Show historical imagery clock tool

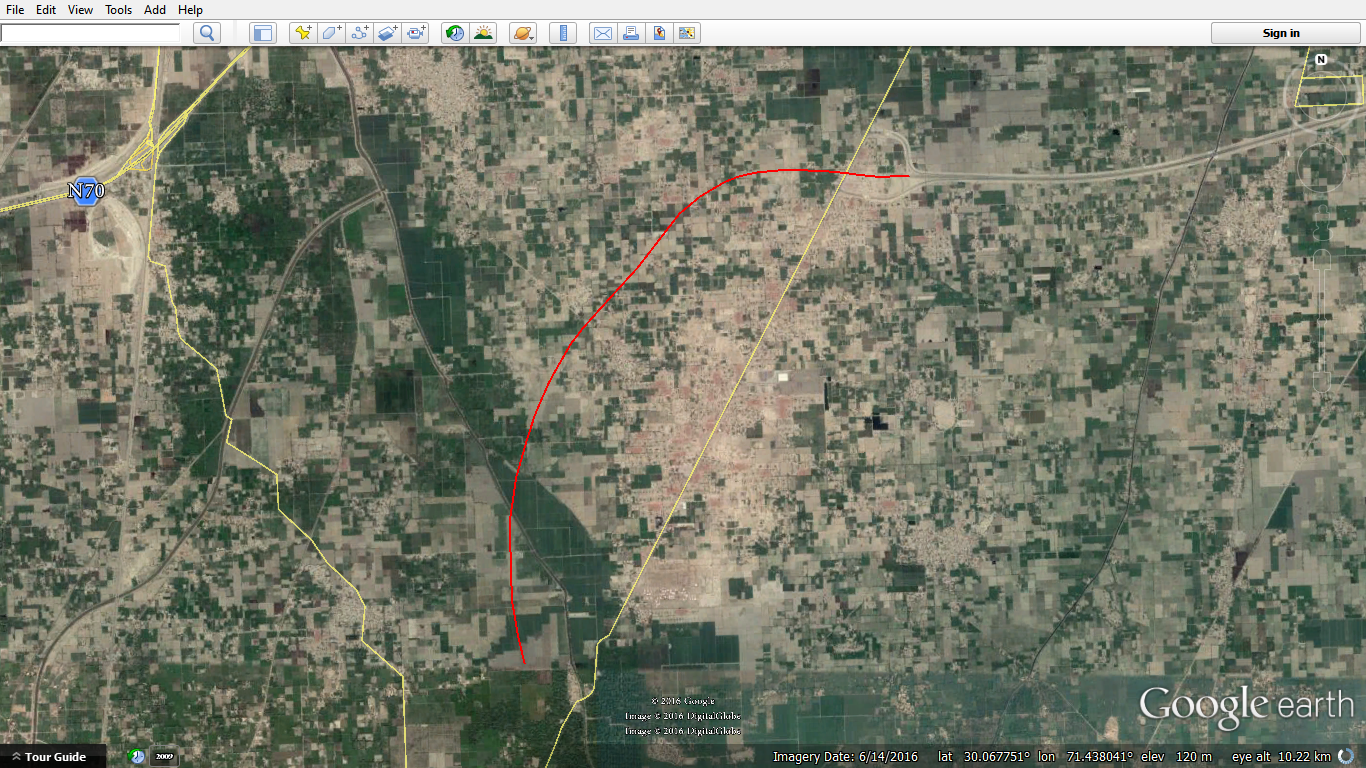pyautogui.click(x=455, y=33)
